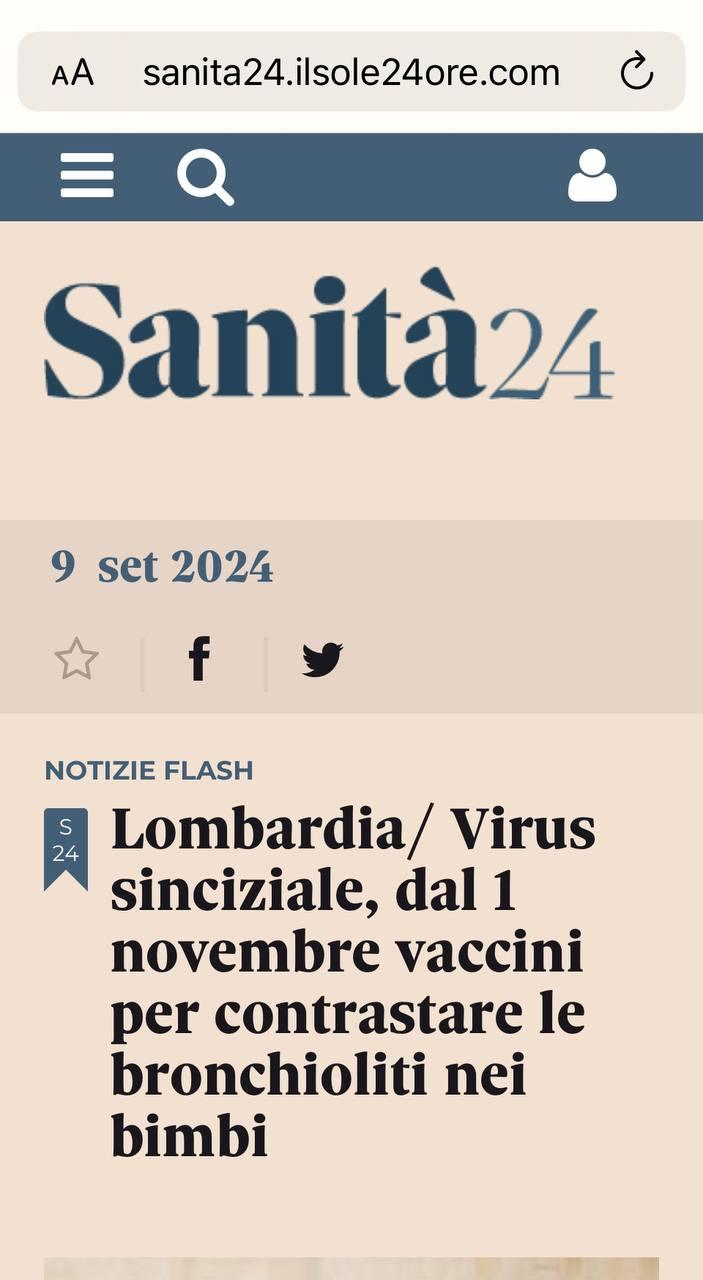Save article with the star icon
The image size is (703, 1280).
(76, 660)
